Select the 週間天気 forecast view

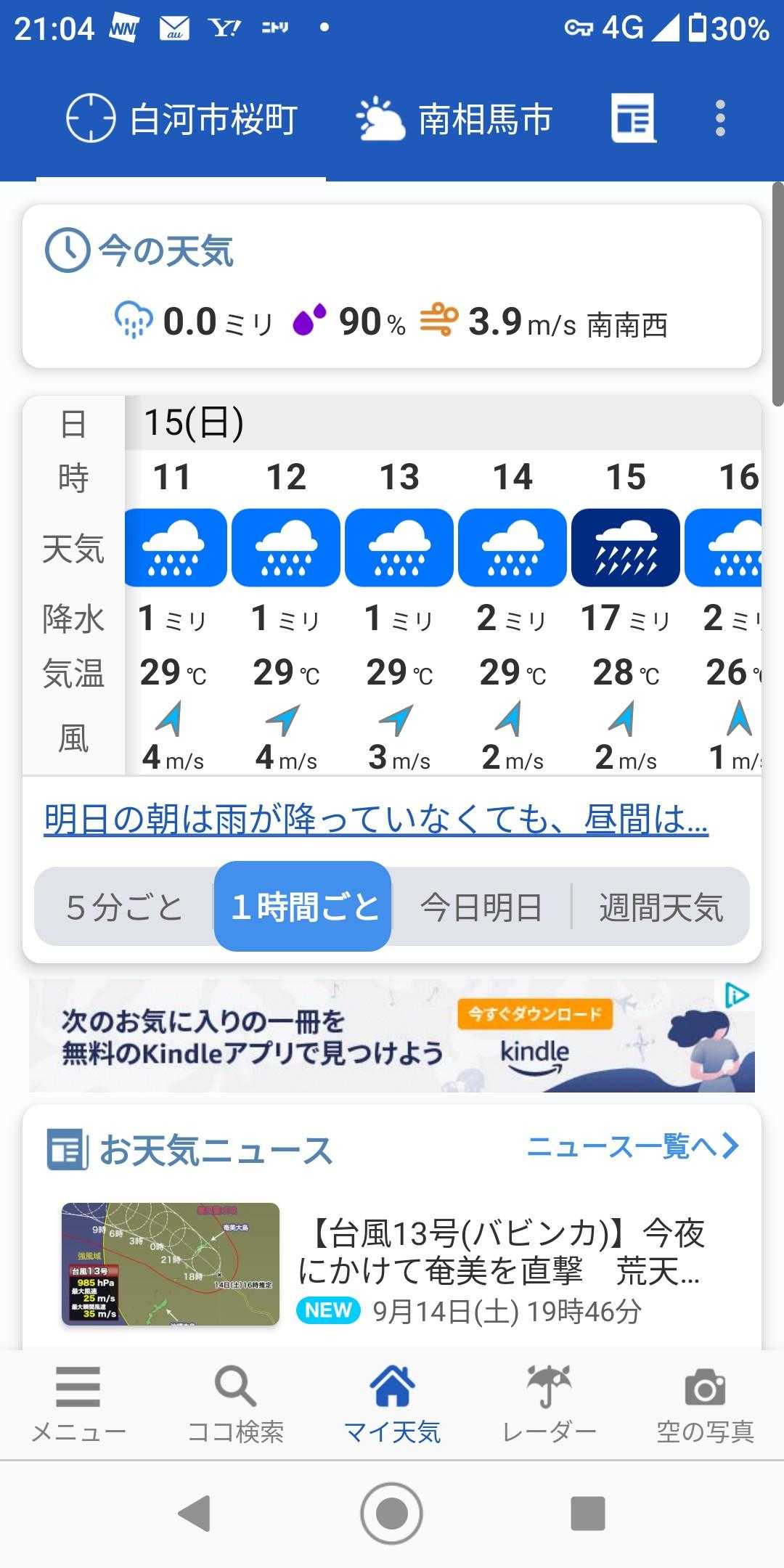click(661, 907)
